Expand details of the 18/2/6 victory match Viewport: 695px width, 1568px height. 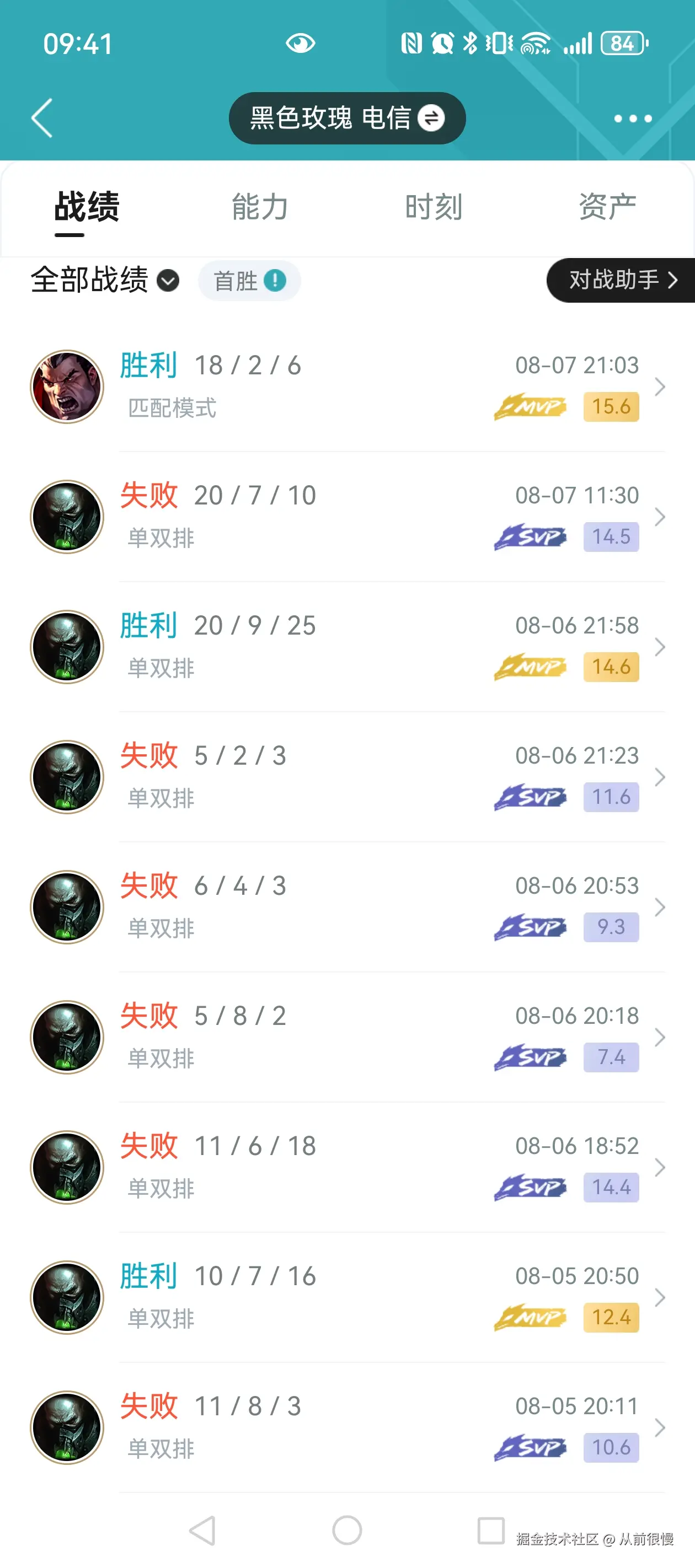[x=661, y=386]
